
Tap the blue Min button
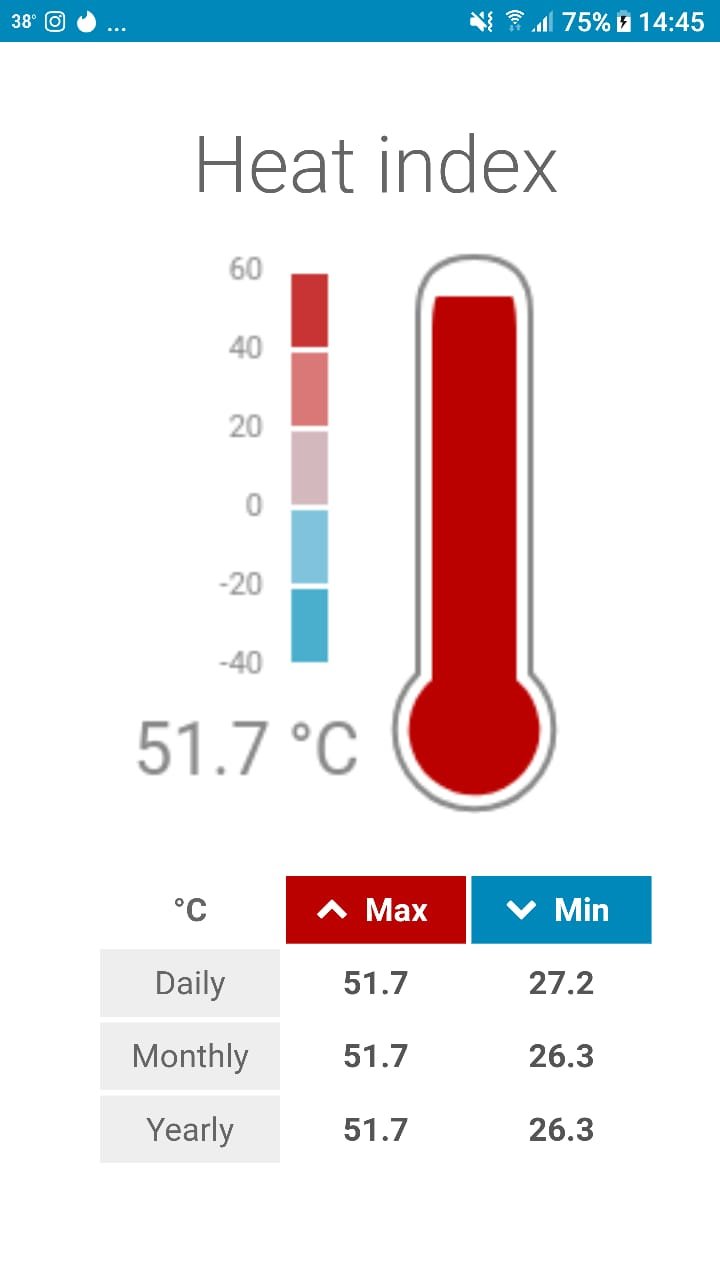[561, 909]
